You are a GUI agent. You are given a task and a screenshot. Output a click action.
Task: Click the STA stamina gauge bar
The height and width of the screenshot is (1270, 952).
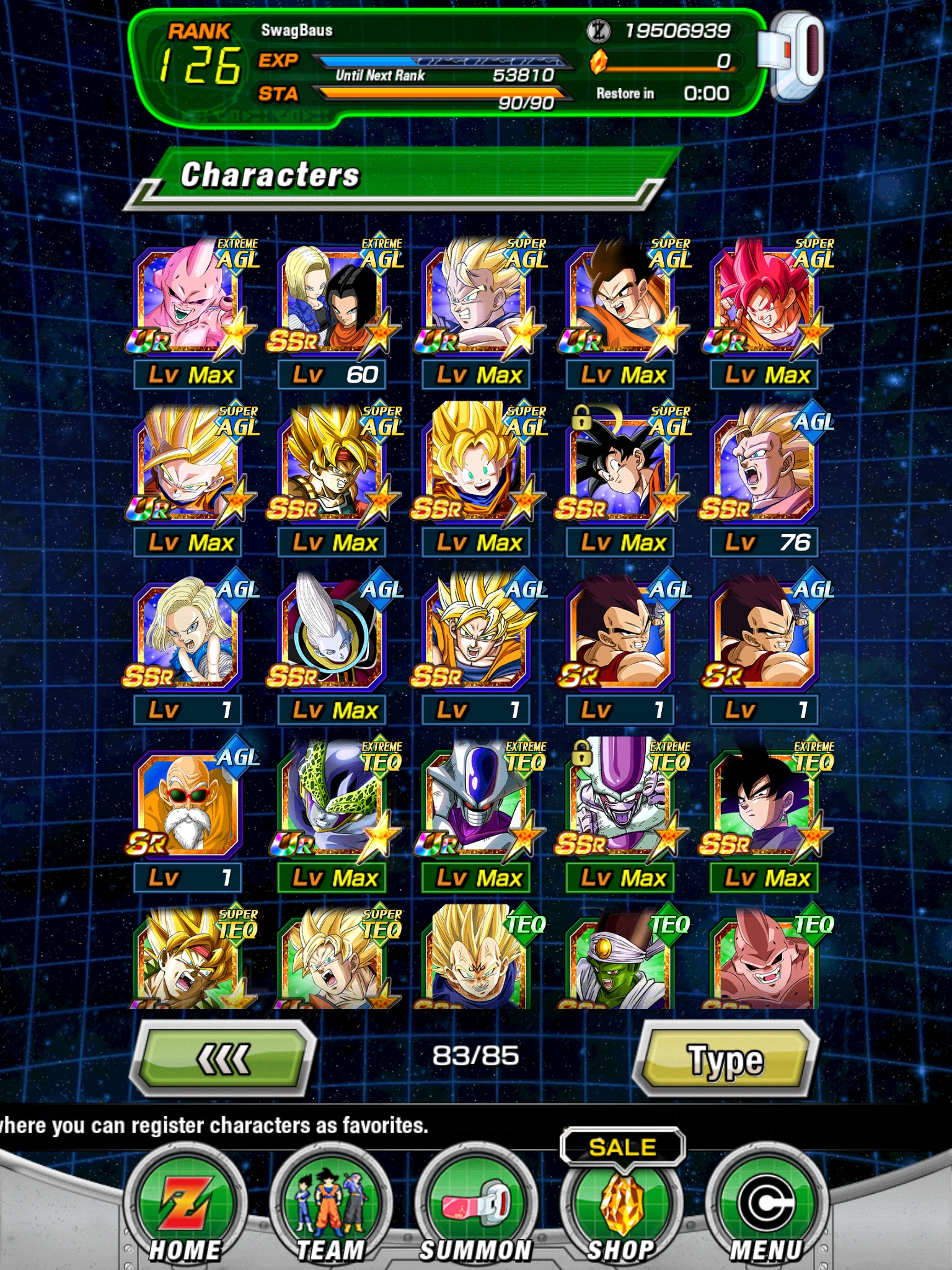click(x=440, y=92)
